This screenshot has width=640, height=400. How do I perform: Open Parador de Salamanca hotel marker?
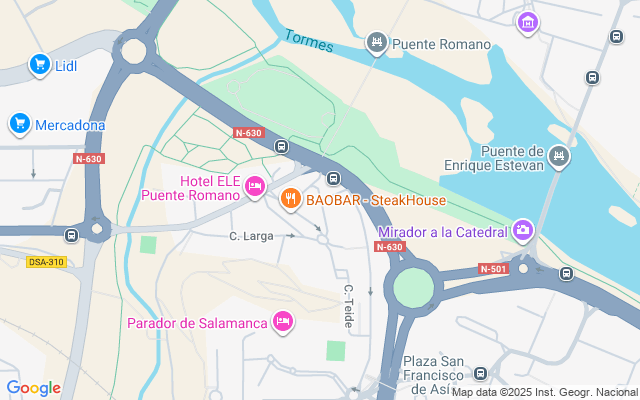[x=283, y=321]
